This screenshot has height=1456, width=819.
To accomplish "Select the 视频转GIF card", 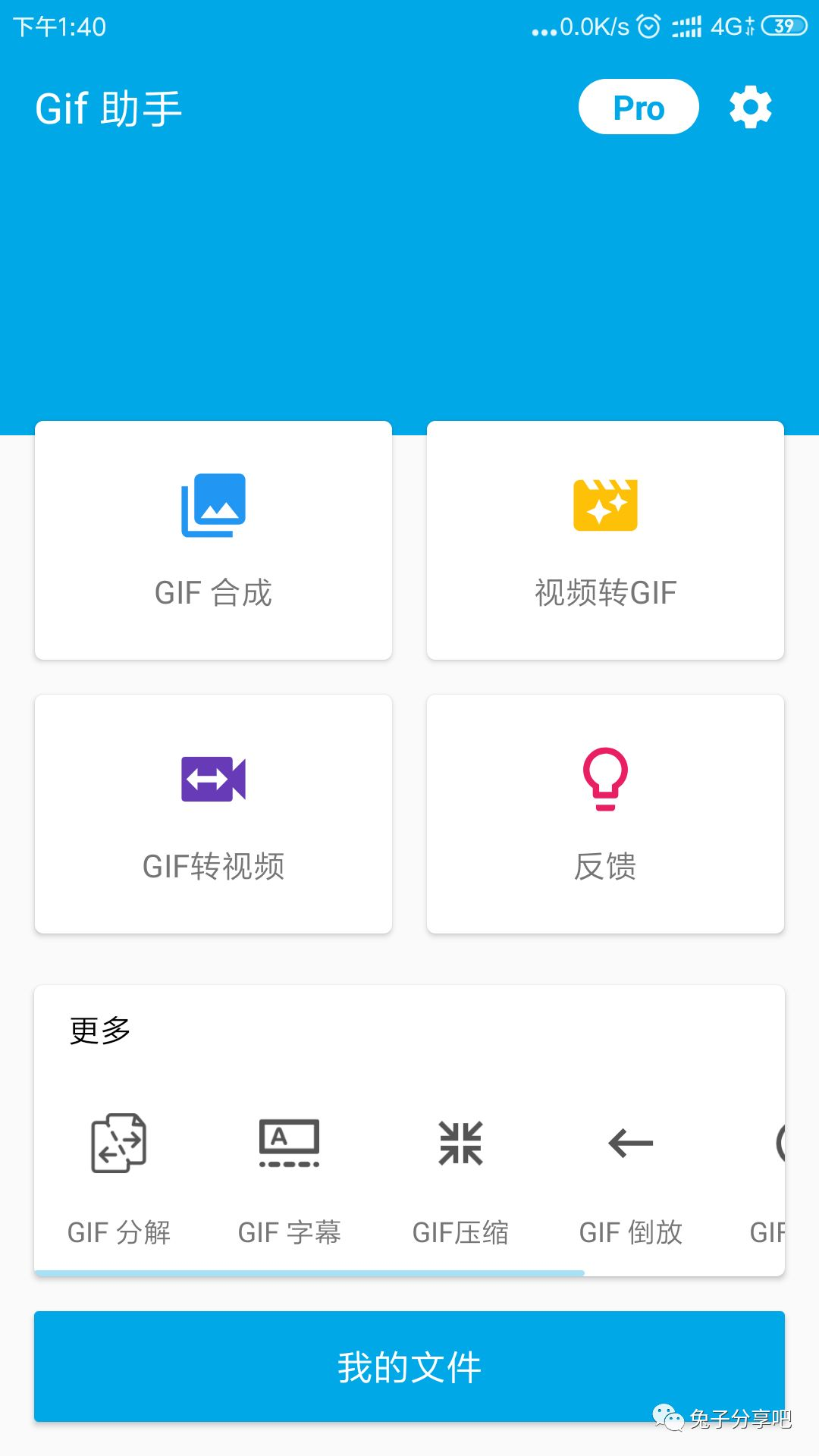I will [x=605, y=540].
